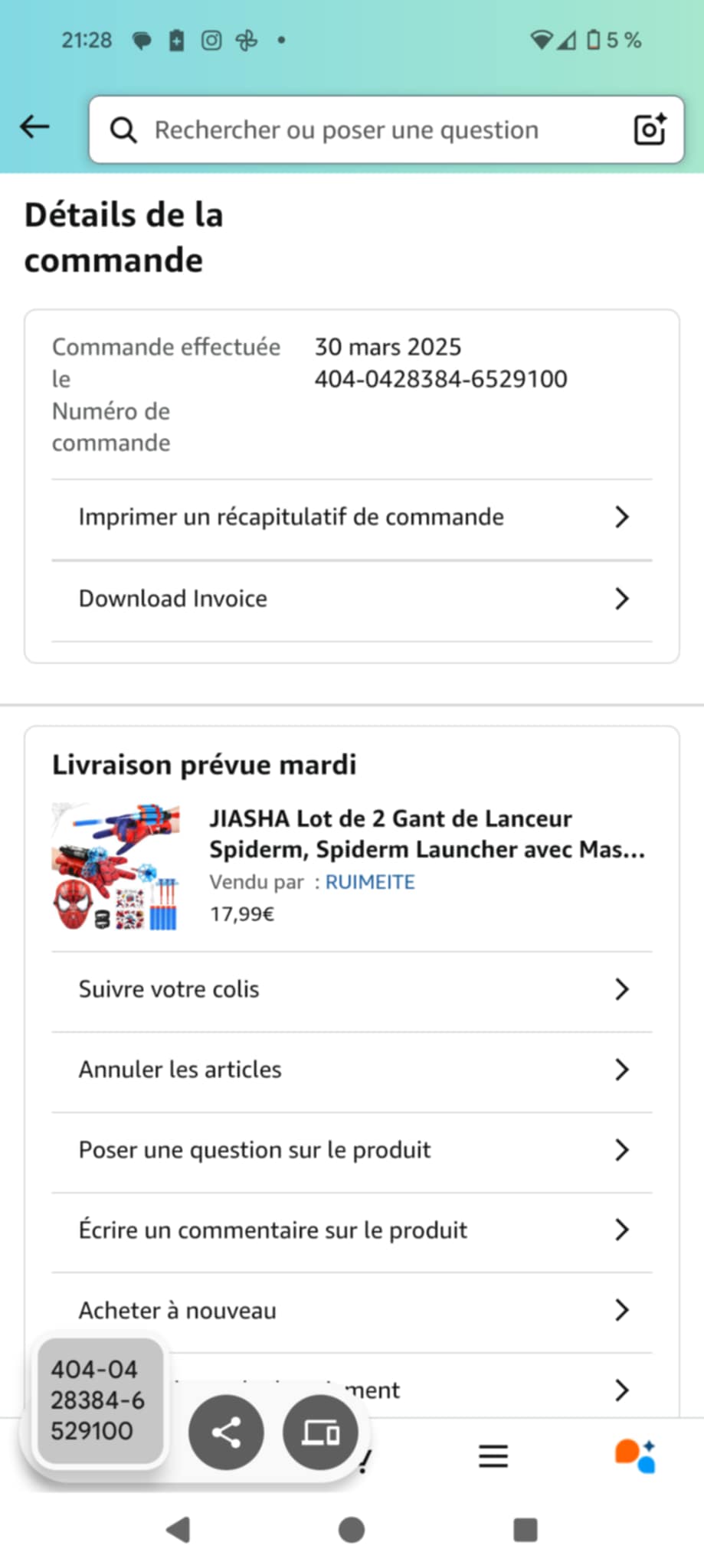Viewport: 704px width, 1568px height.
Task: Open Imprimer un récapitulatif de commande
Action: 352,518
